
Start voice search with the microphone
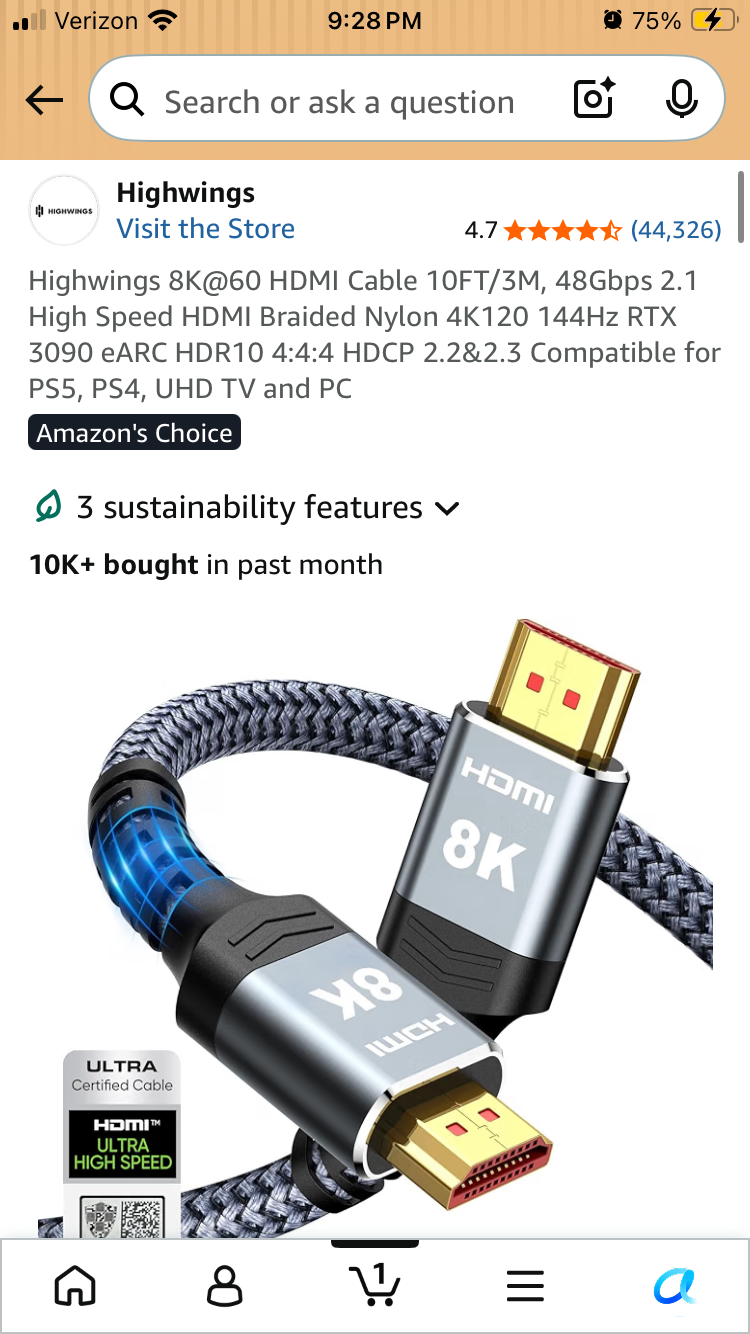[681, 99]
